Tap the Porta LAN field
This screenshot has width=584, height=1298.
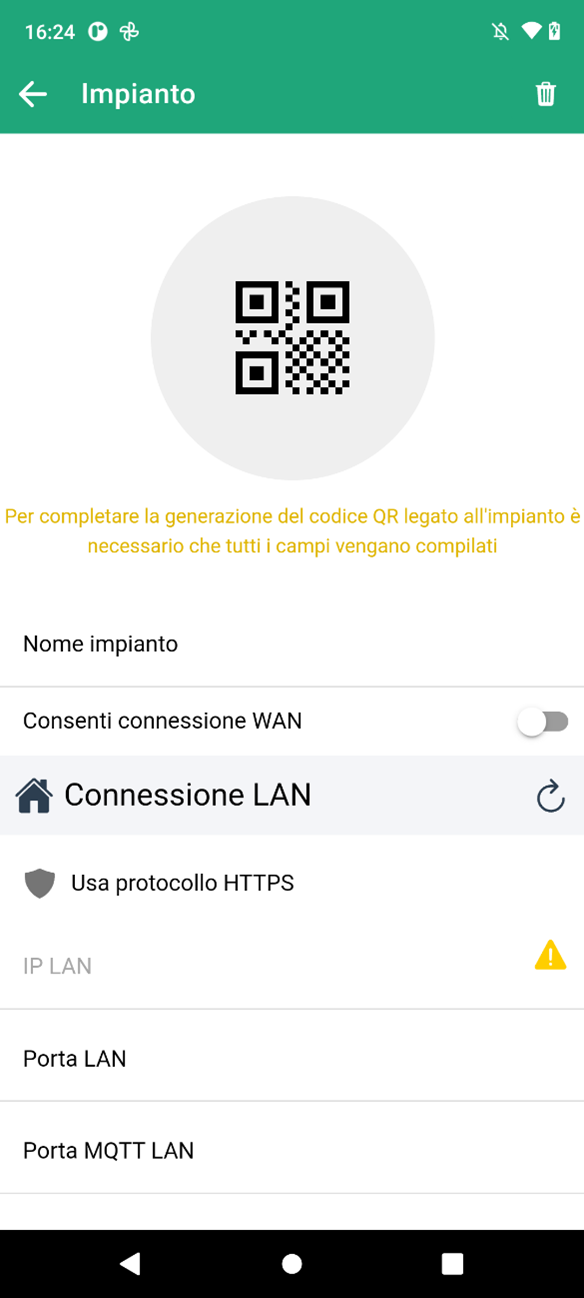(x=292, y=1058)
